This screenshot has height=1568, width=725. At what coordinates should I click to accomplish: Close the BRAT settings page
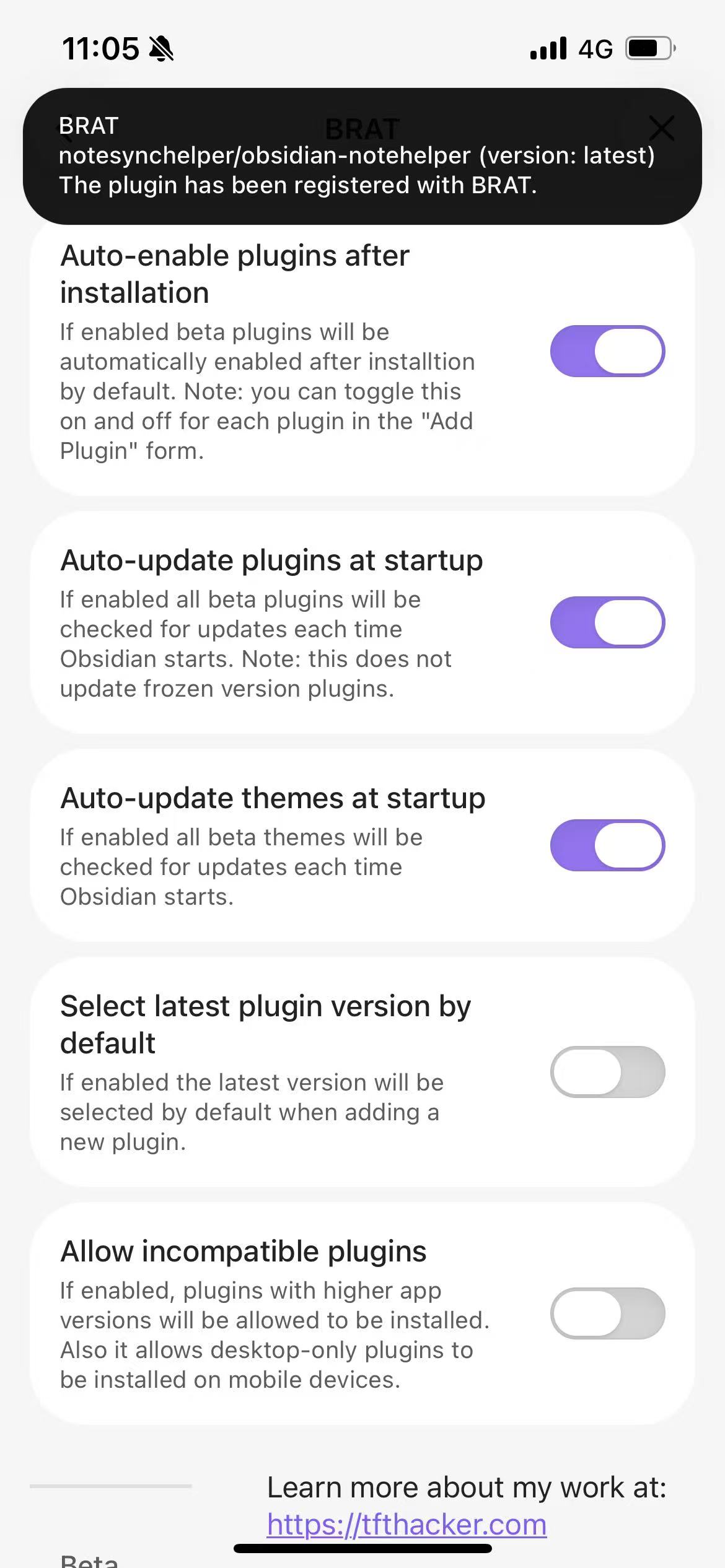[x=662, y=128]
